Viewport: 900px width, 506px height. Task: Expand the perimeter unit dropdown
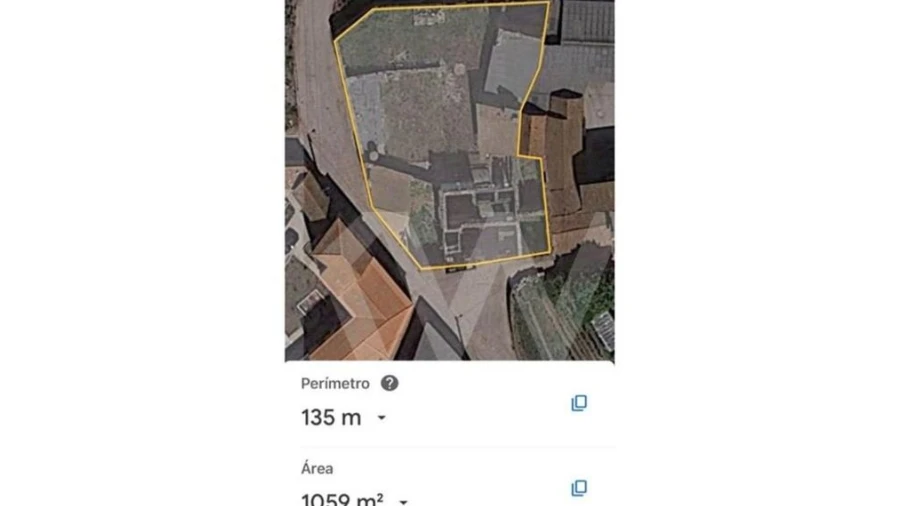381,418
